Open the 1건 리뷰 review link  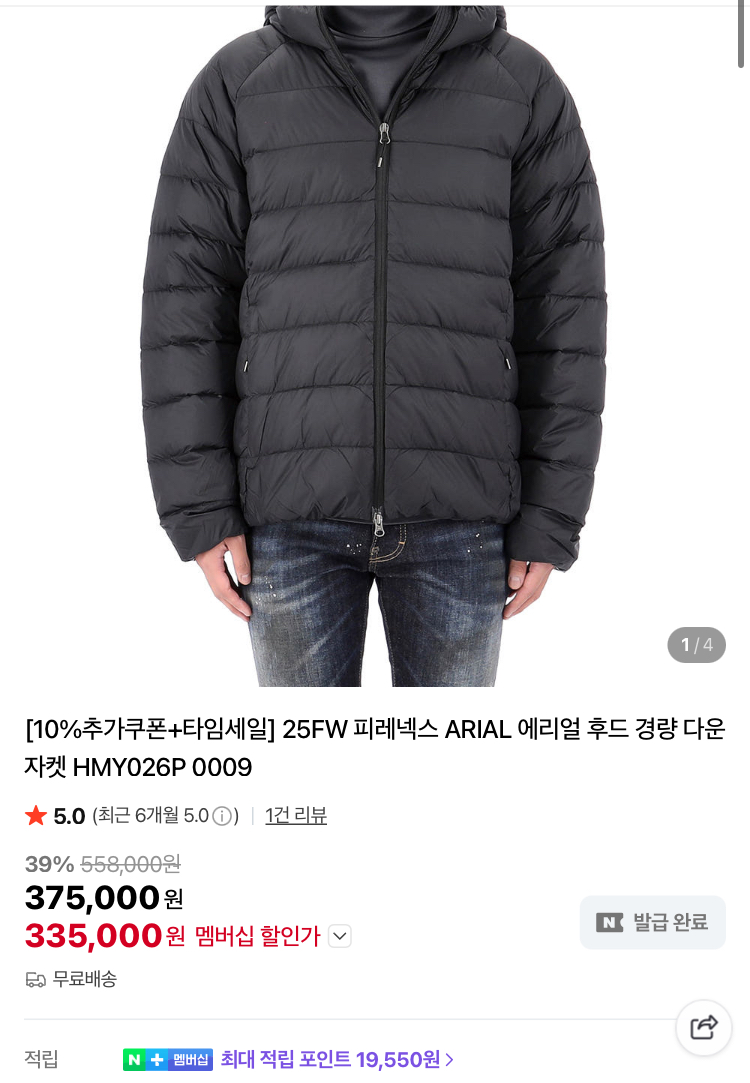pyautogui.click(x=296, y=816)
